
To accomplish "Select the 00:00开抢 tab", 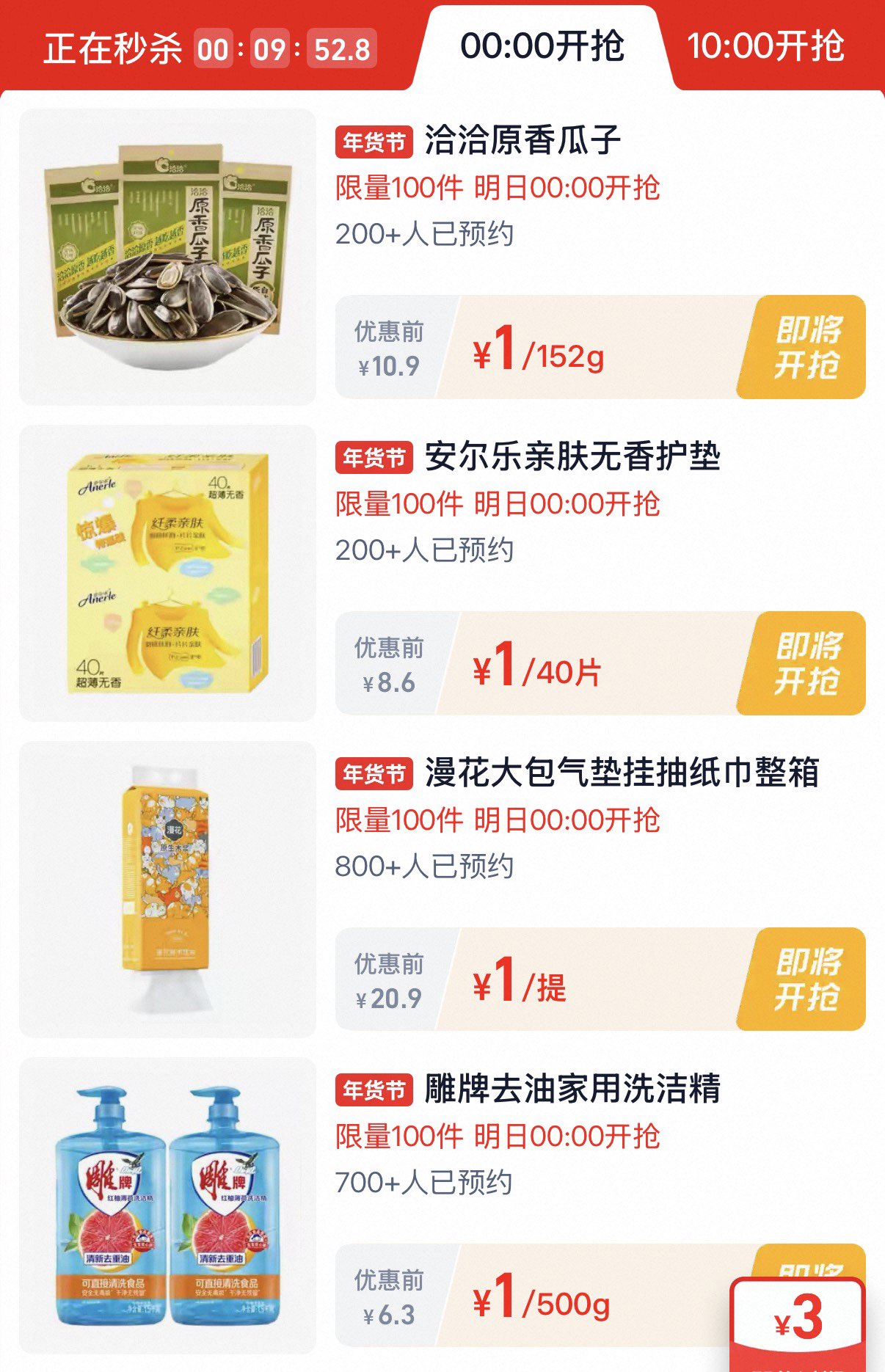I will [x=542, y=46].
